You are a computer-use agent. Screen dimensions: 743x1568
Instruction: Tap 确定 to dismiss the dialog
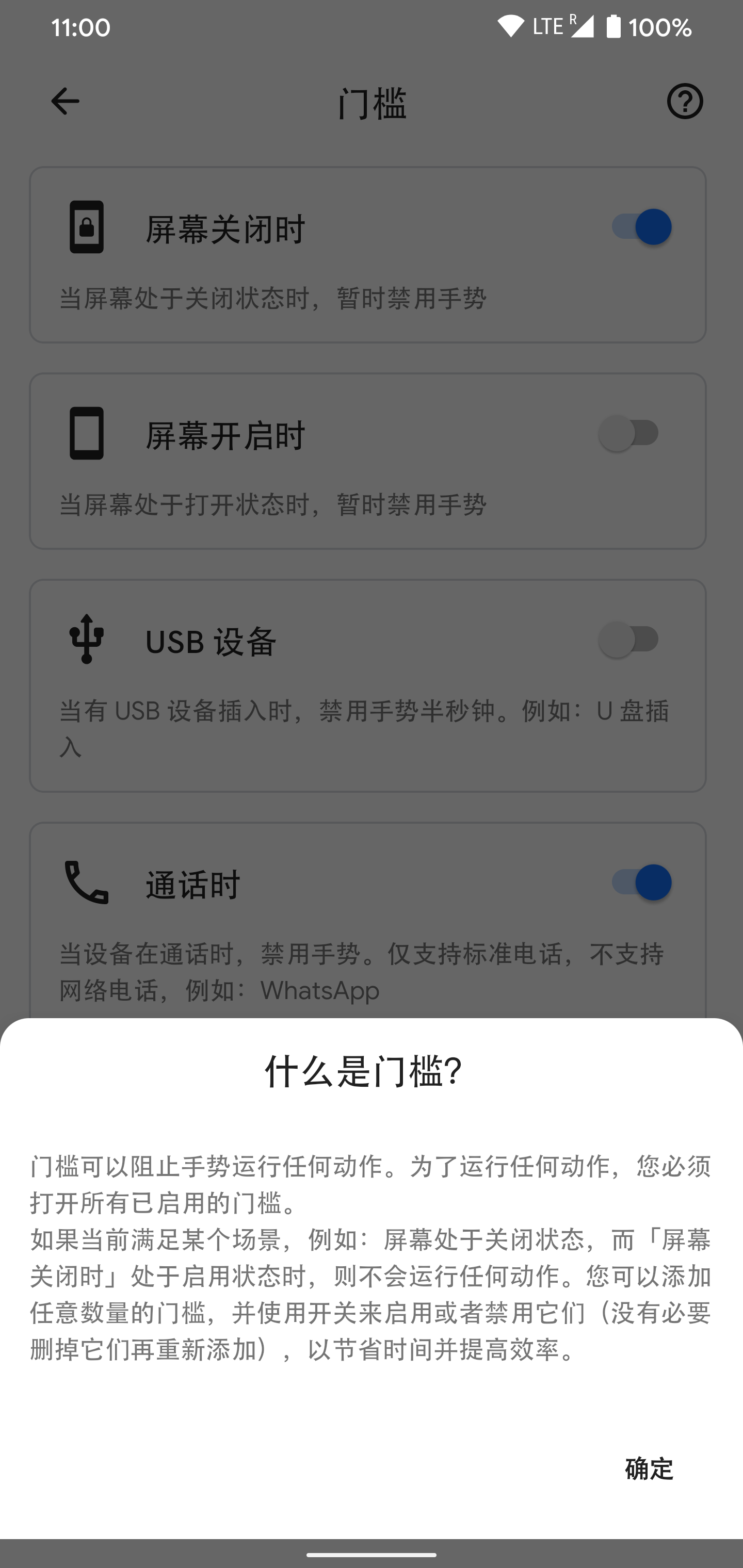(x=649, y=1469)
